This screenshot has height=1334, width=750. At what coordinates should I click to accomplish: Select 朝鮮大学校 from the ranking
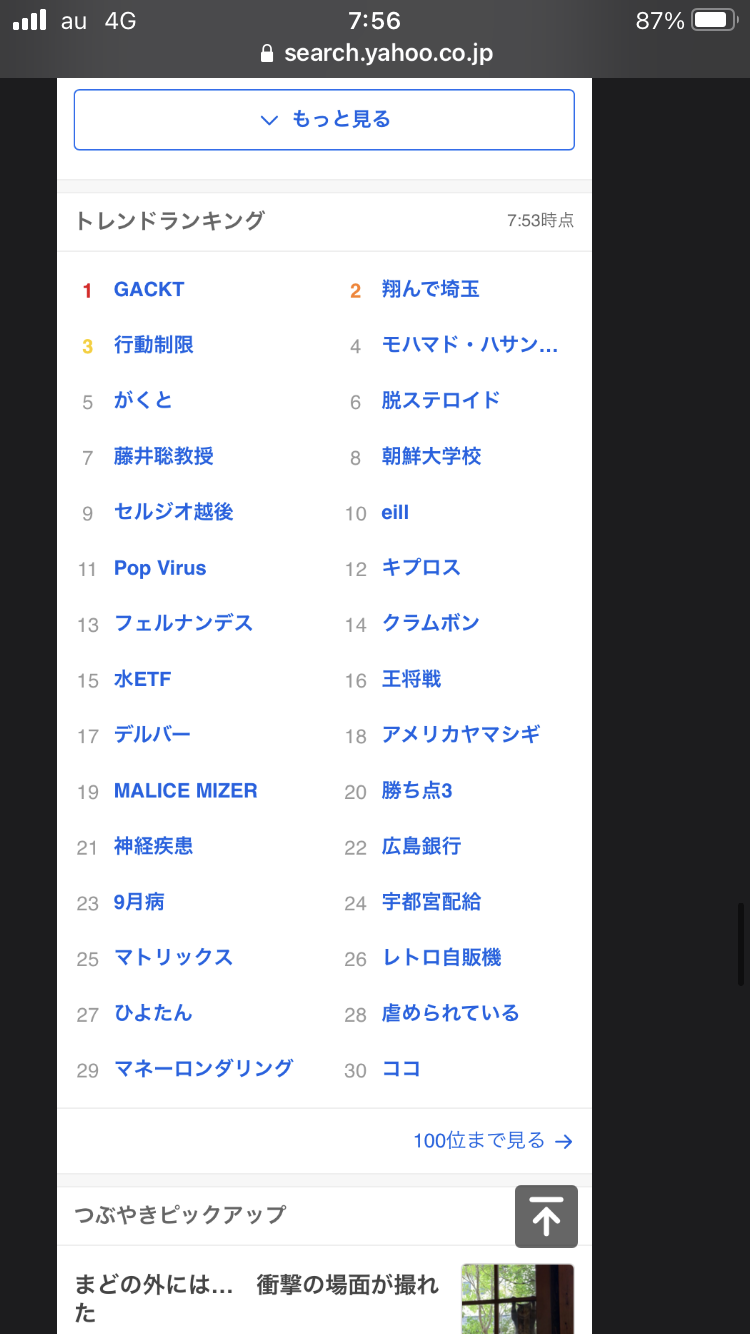(432, 456)
